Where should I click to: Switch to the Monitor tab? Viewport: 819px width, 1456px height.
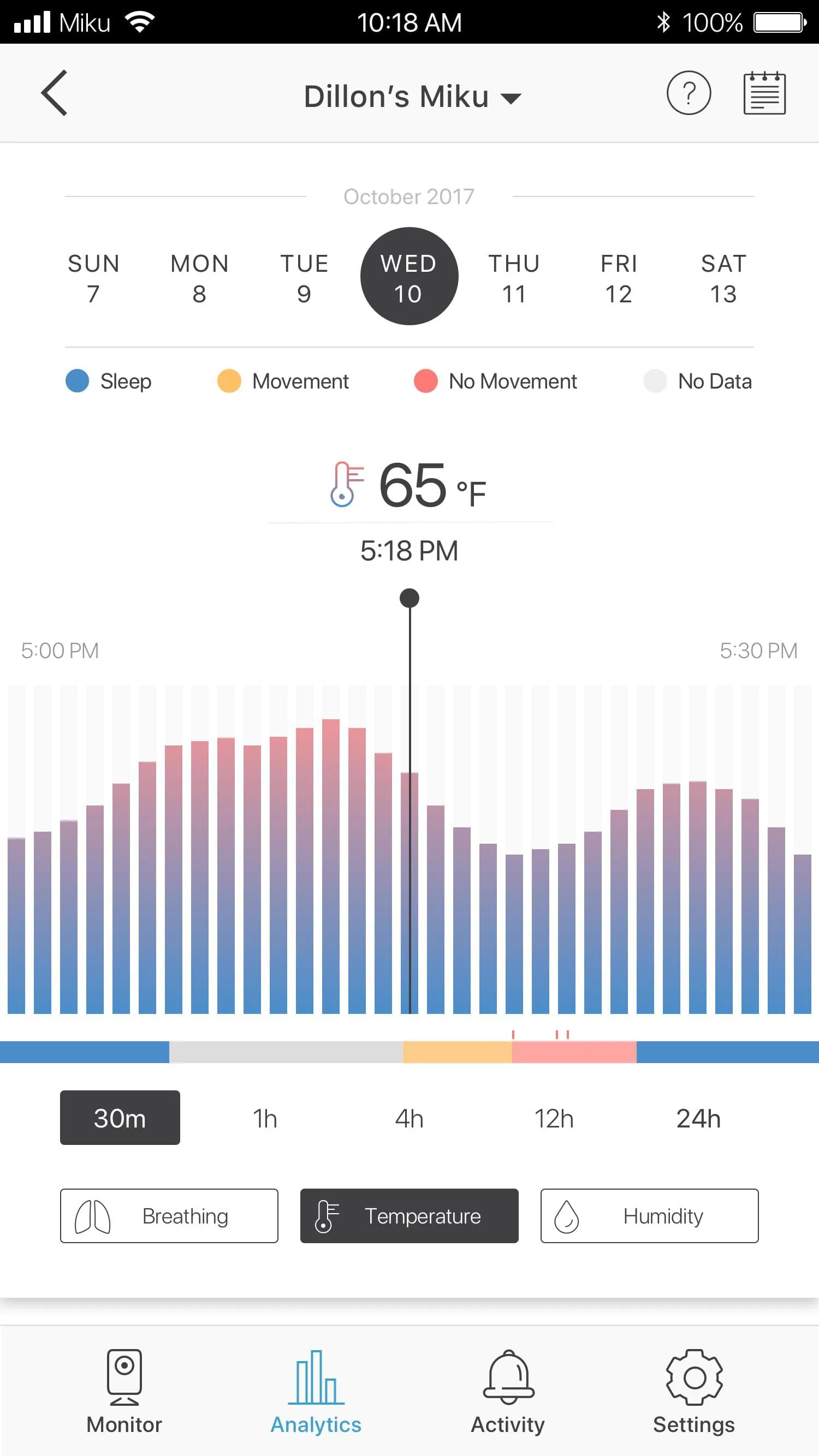coord(124,1392)
